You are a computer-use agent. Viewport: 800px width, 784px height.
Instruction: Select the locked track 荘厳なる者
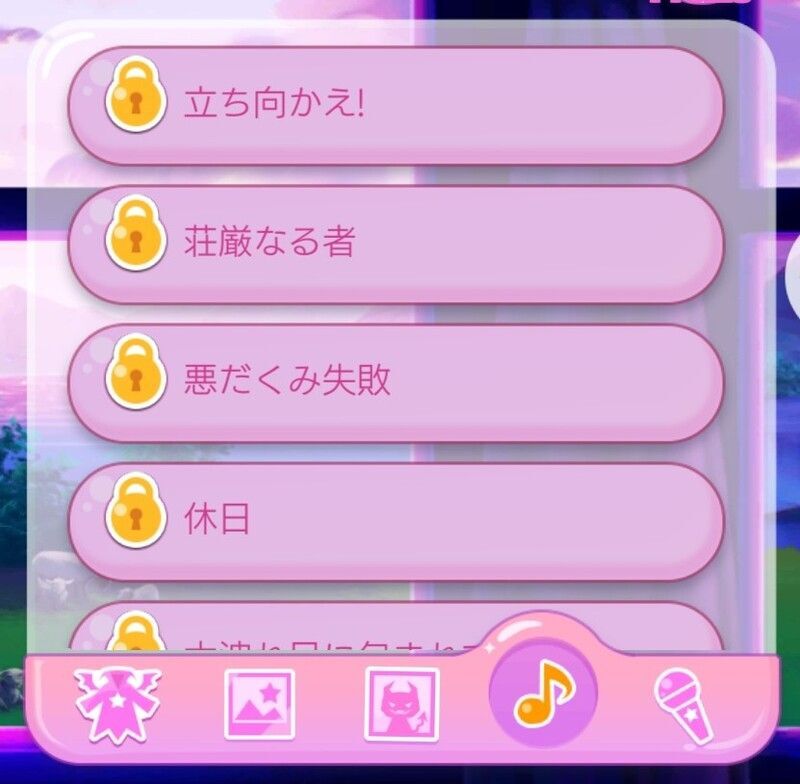[x=395, y=244]
